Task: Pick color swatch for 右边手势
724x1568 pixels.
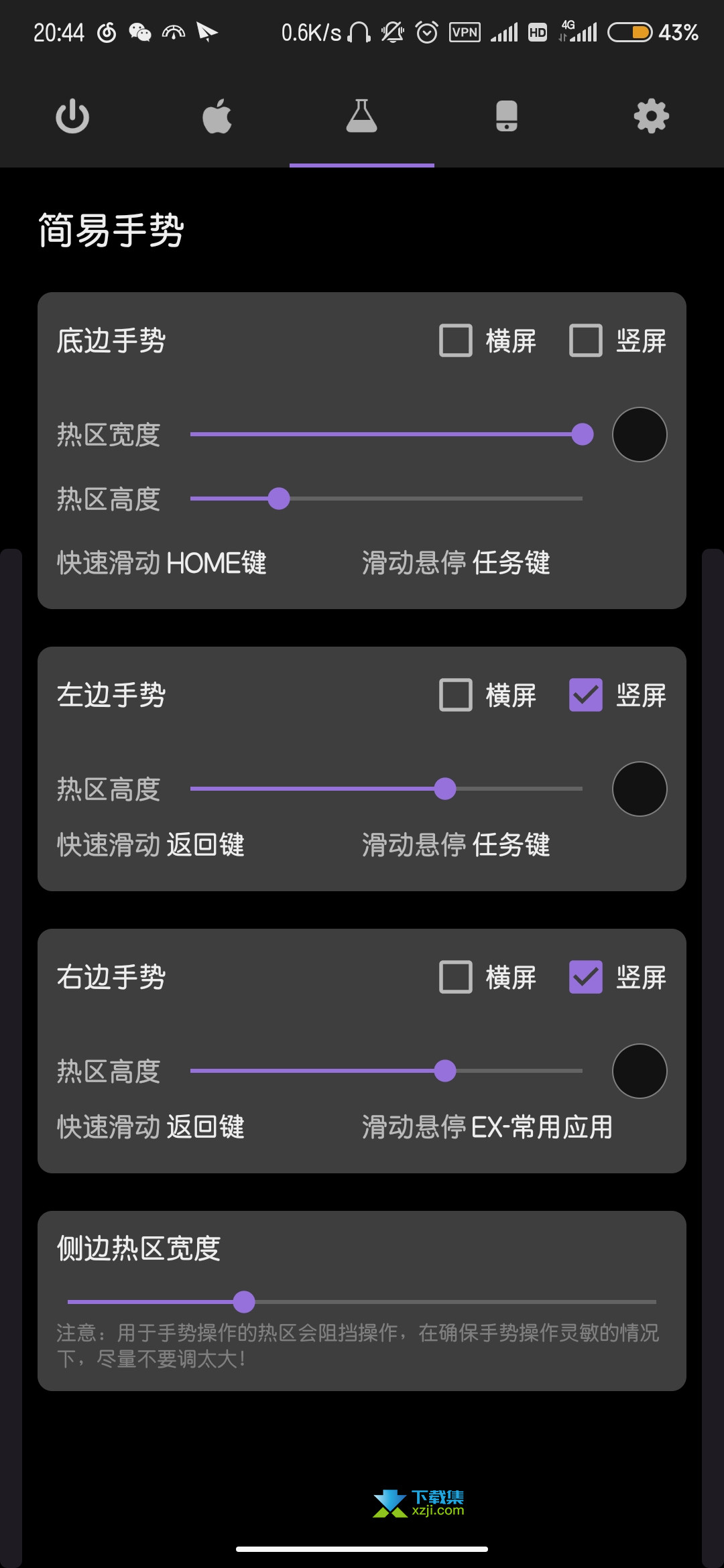Action: (x=640, y=1071)
